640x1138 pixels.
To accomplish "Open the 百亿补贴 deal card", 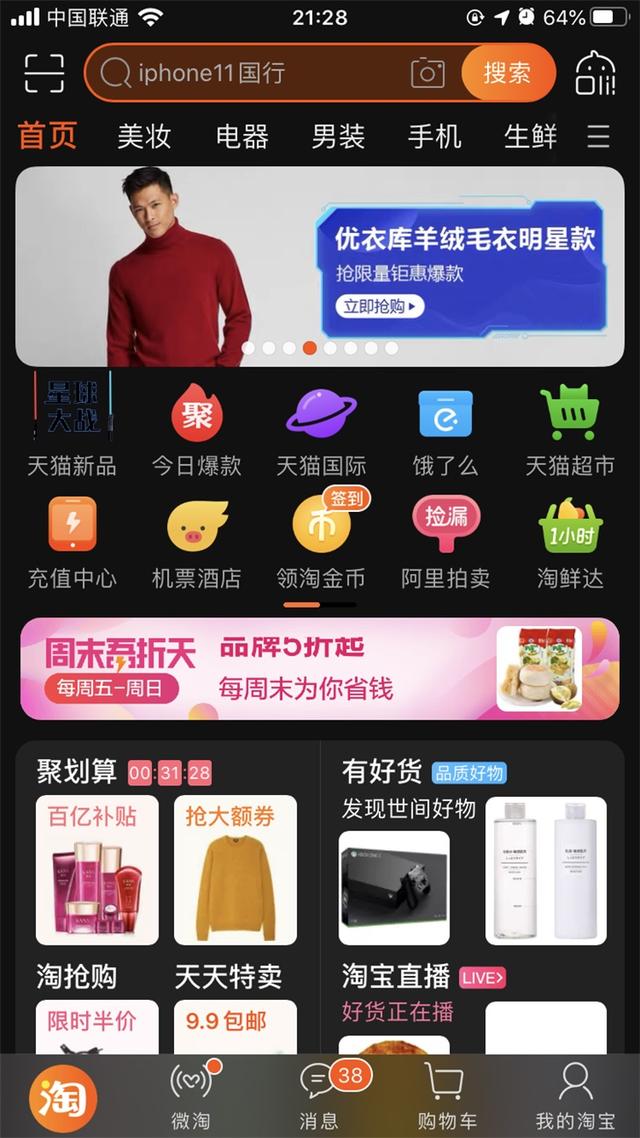I will point(97,870).
